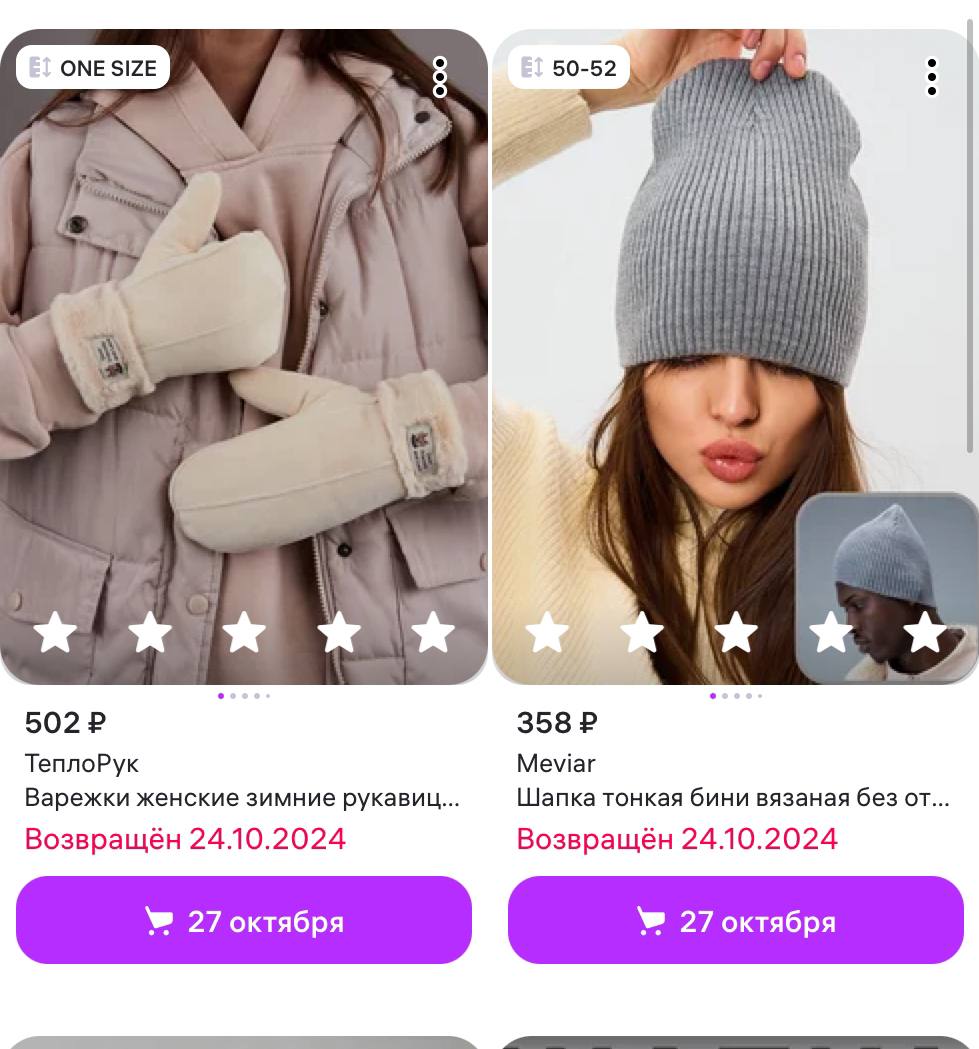Rate ТеплоРук mittens three stars
The image size is (979, 1049).
click(244, 633)
